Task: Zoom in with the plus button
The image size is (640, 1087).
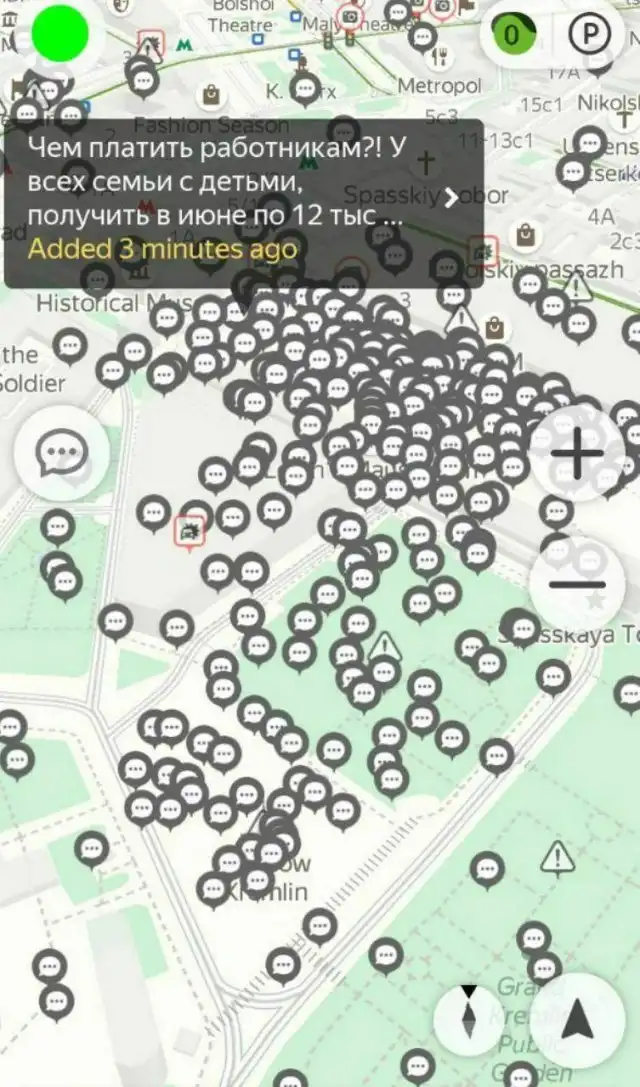Action: pos(578,453)
